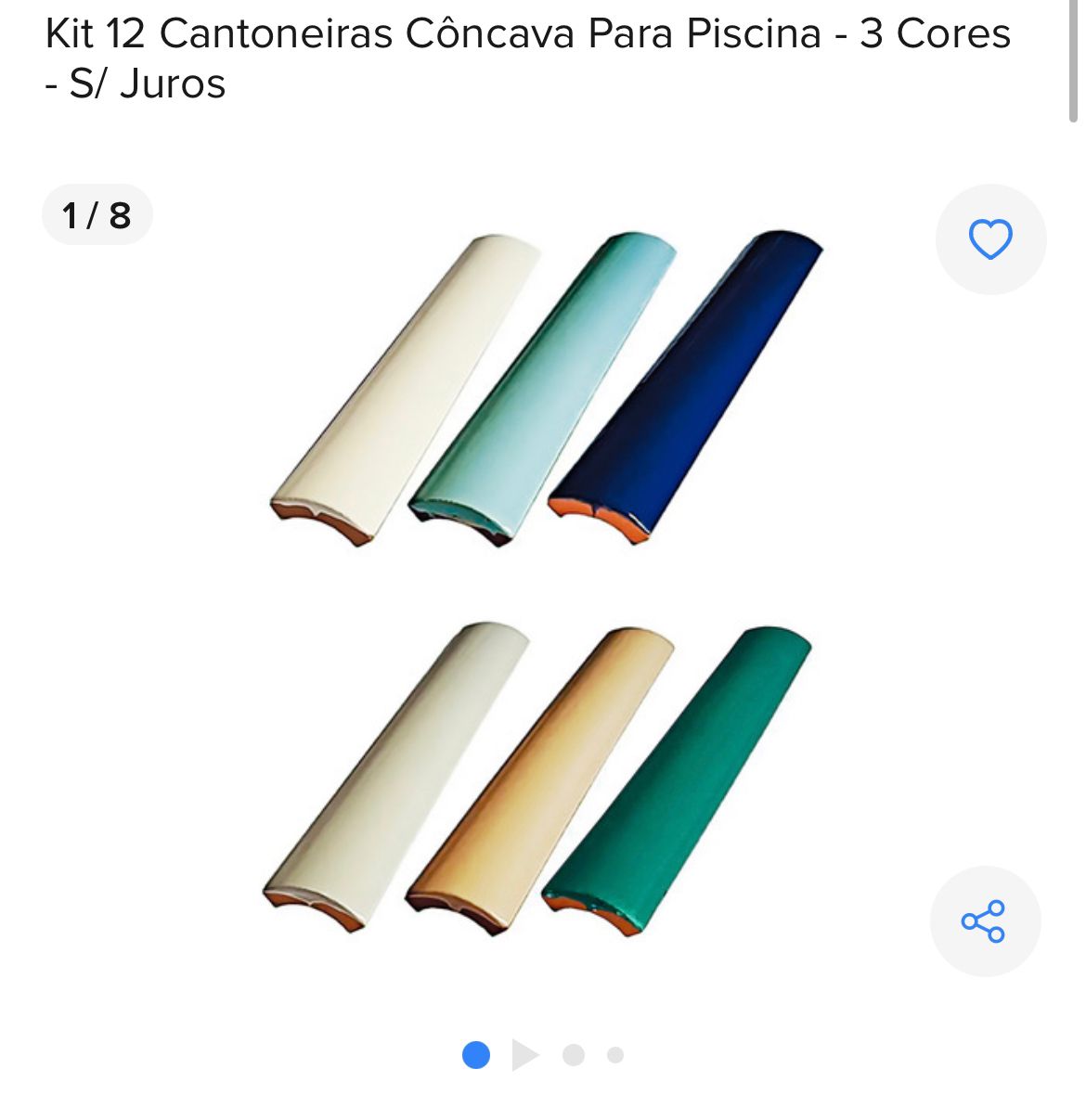Image resolution: width=1086 pixels, height=1120 pixels.
Task: Tap the 1/8 photo counter badge
Action: click(97, 214)
